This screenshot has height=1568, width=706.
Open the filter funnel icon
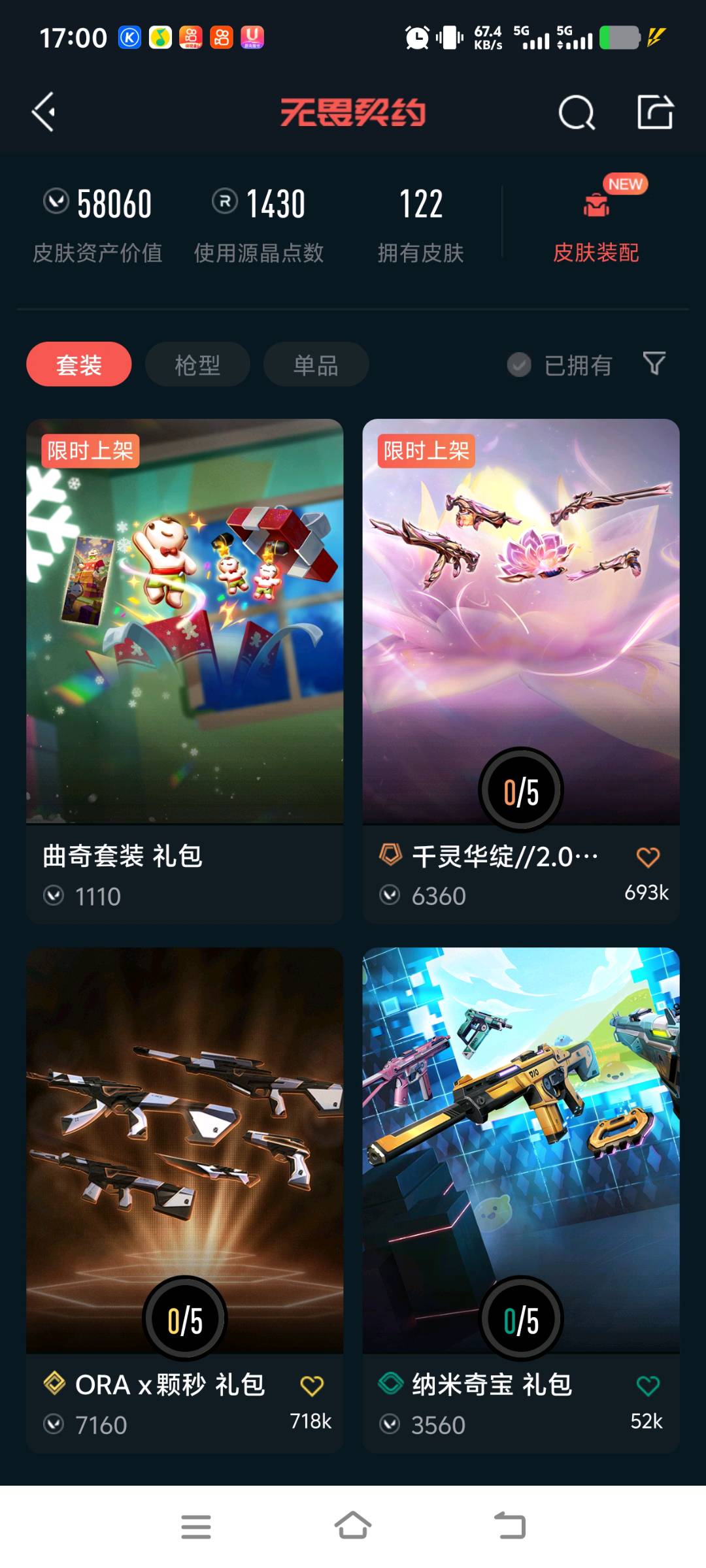click(x=654, y=363)
